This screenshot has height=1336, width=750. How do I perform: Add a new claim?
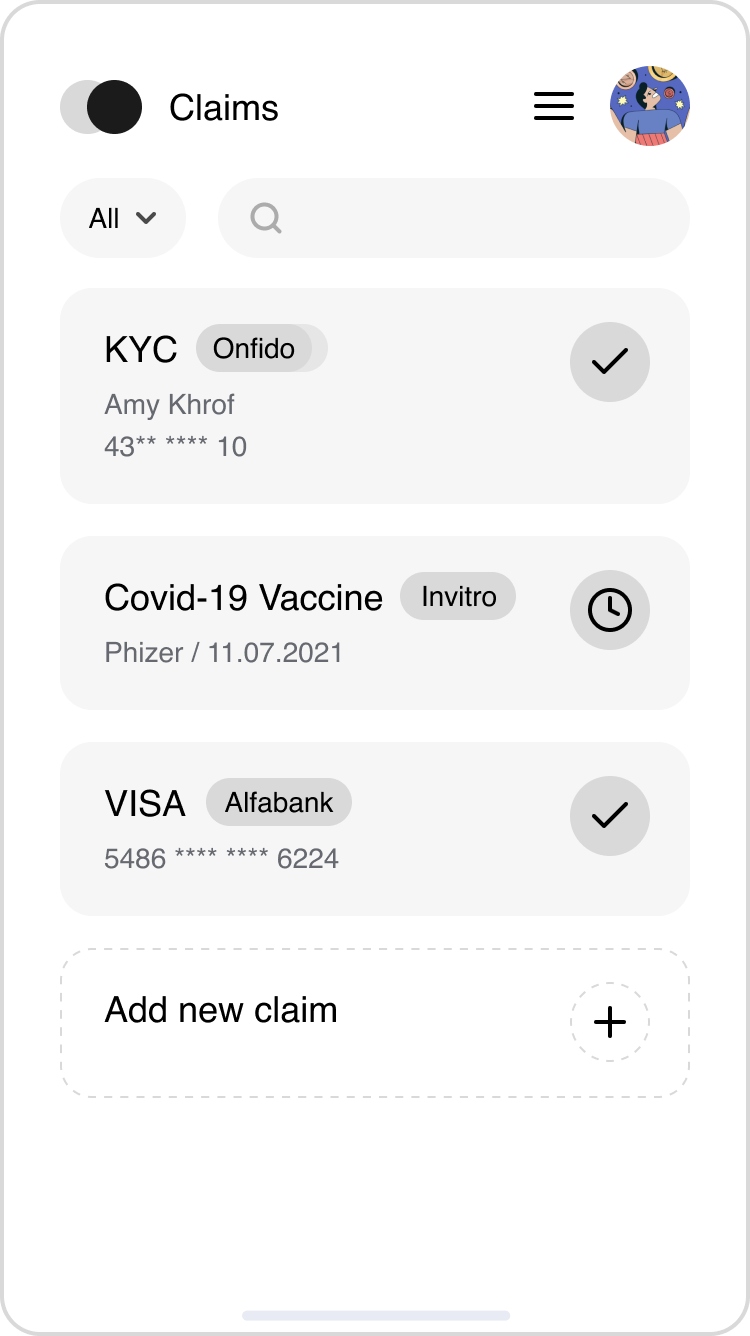click(x=375, y=1023)
